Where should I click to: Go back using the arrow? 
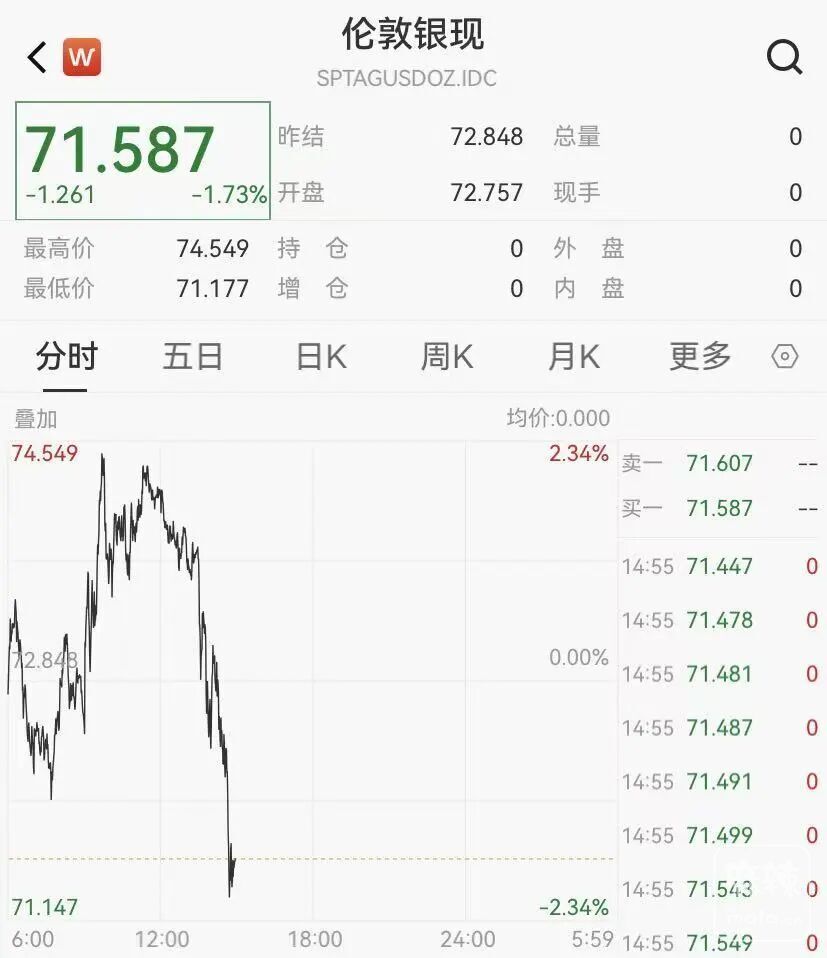point(37,58)
